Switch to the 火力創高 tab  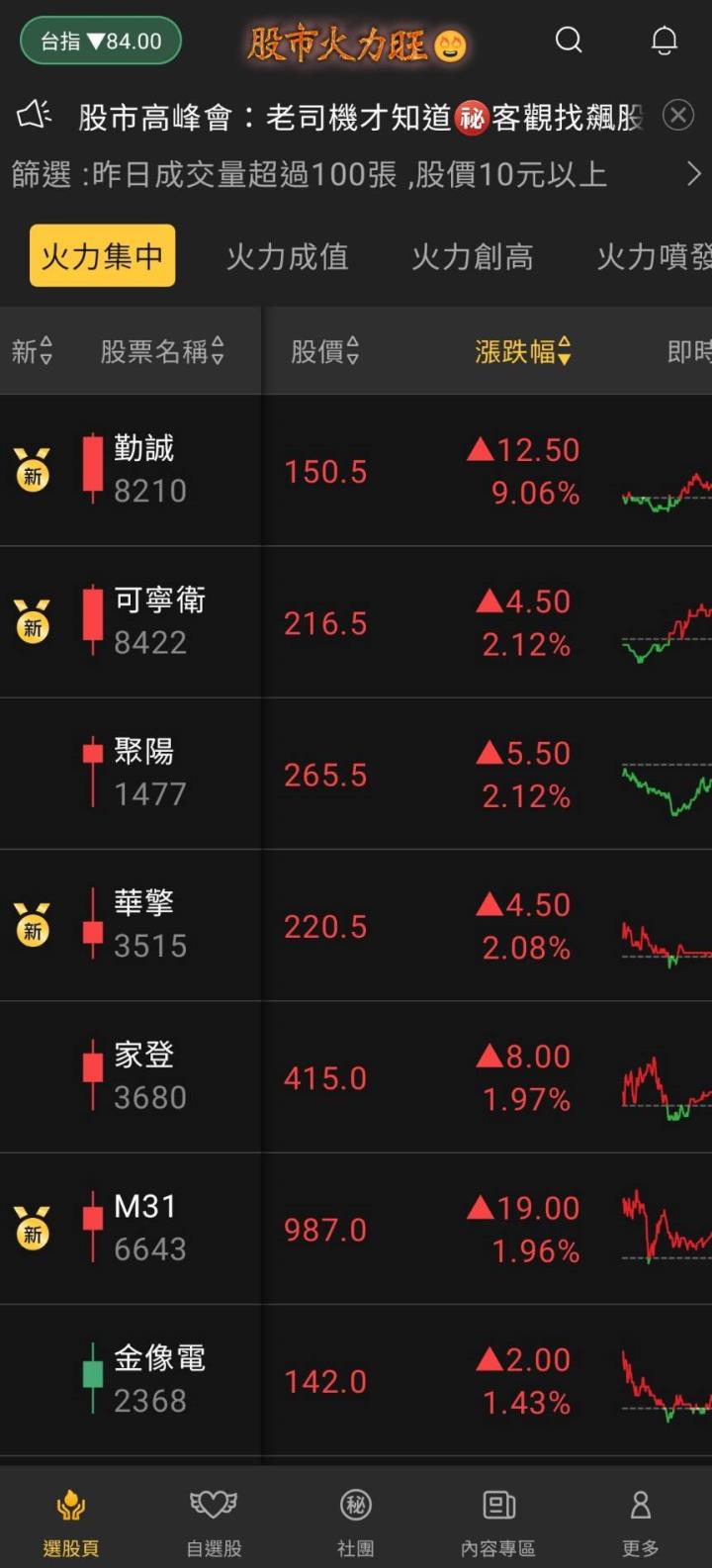pyautogui.click(x=472, y=258)
